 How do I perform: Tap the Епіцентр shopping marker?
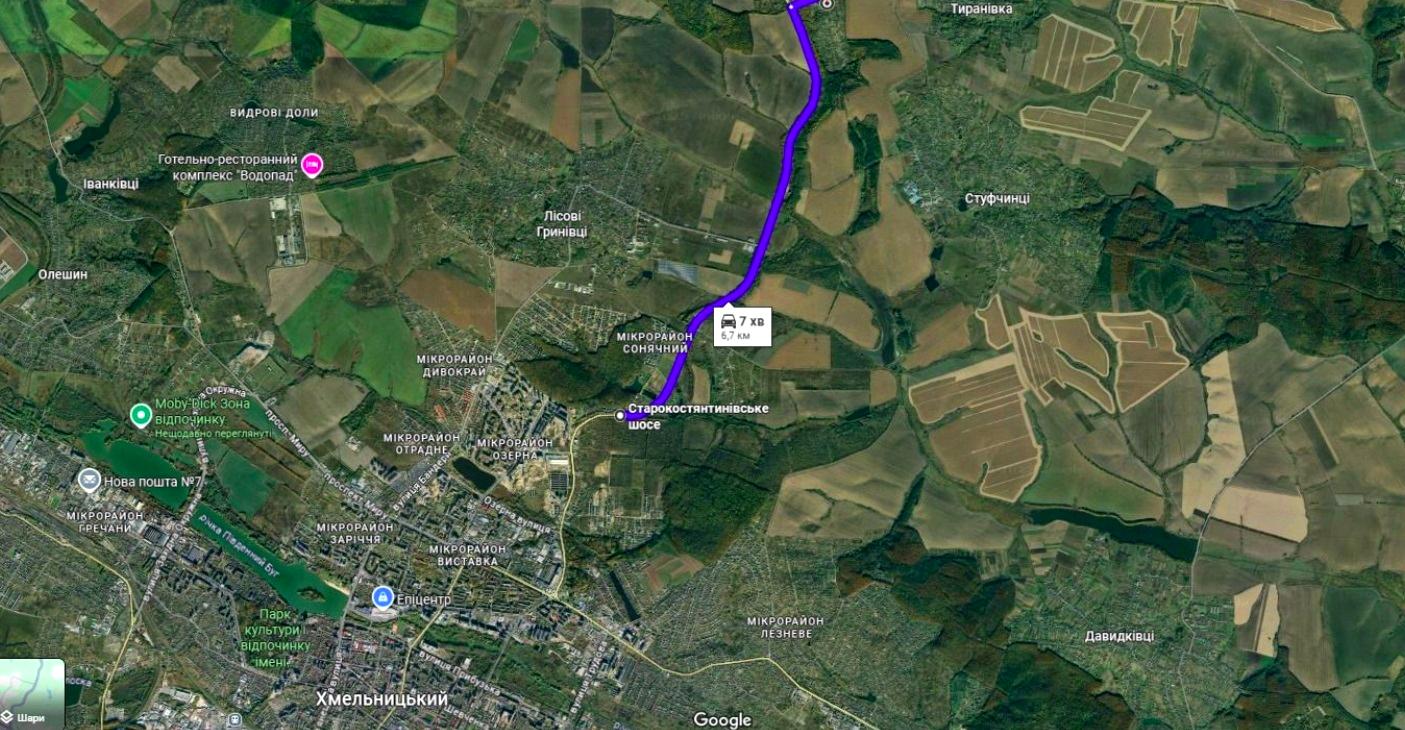[x=382, y=598]
